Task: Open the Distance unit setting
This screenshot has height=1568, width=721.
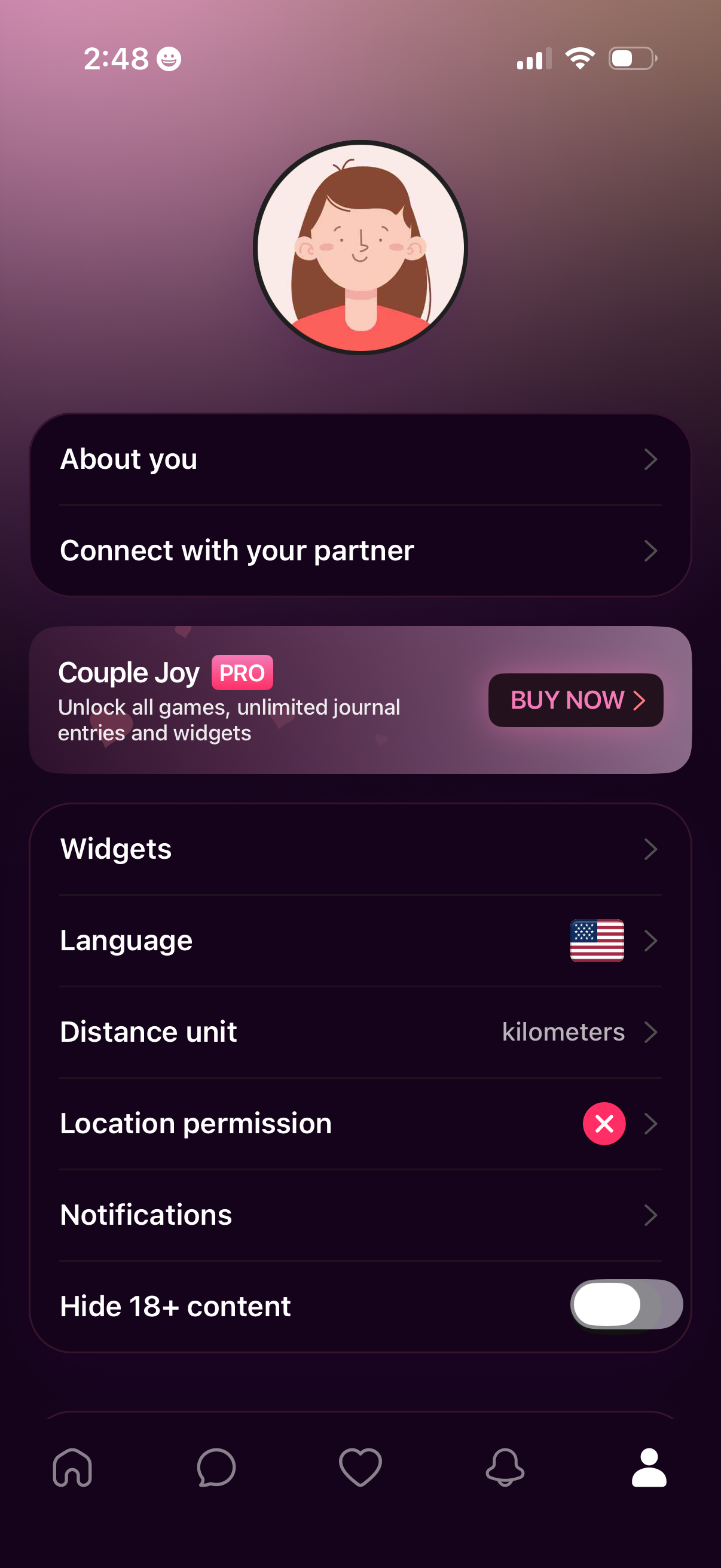Action: 360,1032
